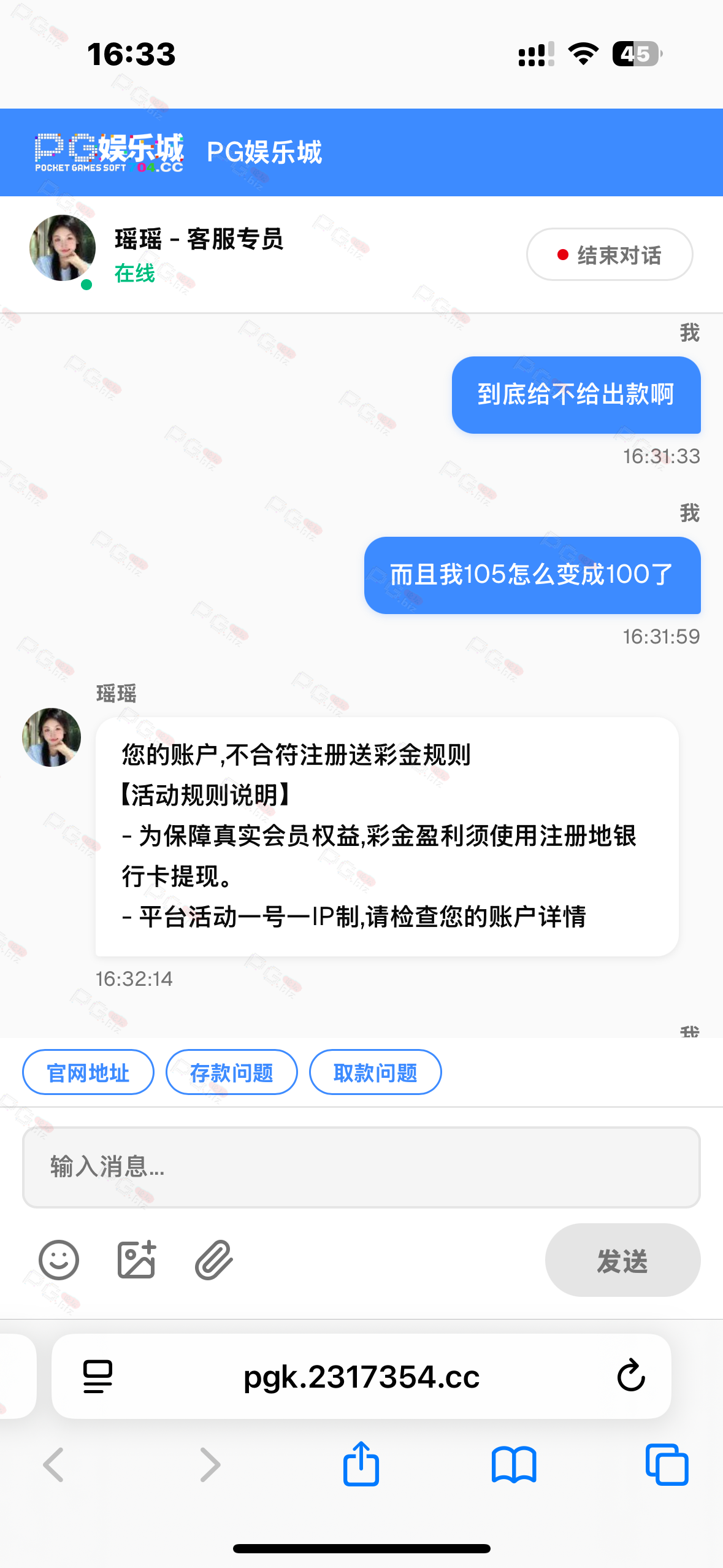Add an image to the chat

(136, 1260)
